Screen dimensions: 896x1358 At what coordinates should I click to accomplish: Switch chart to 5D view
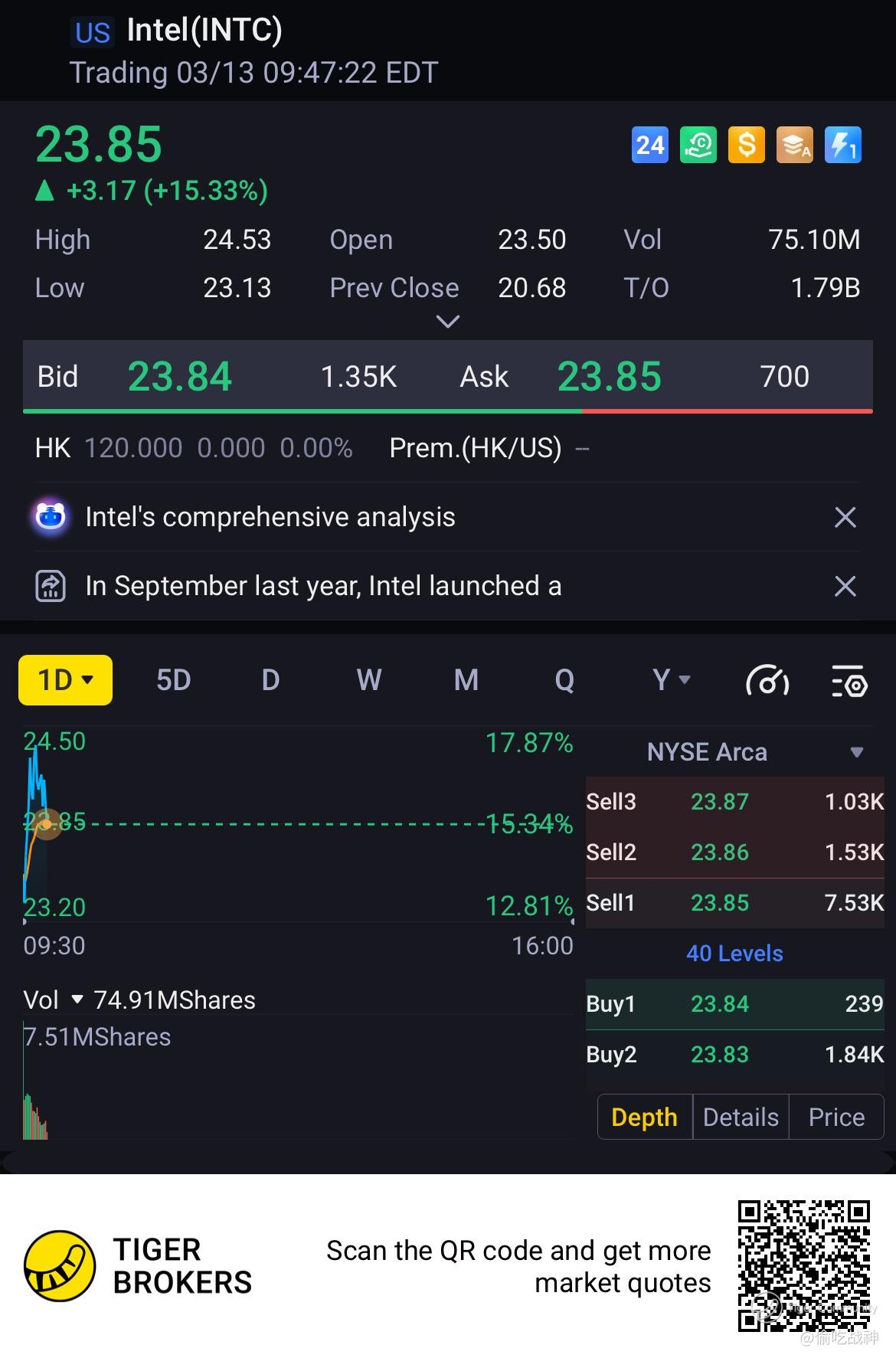173,680
